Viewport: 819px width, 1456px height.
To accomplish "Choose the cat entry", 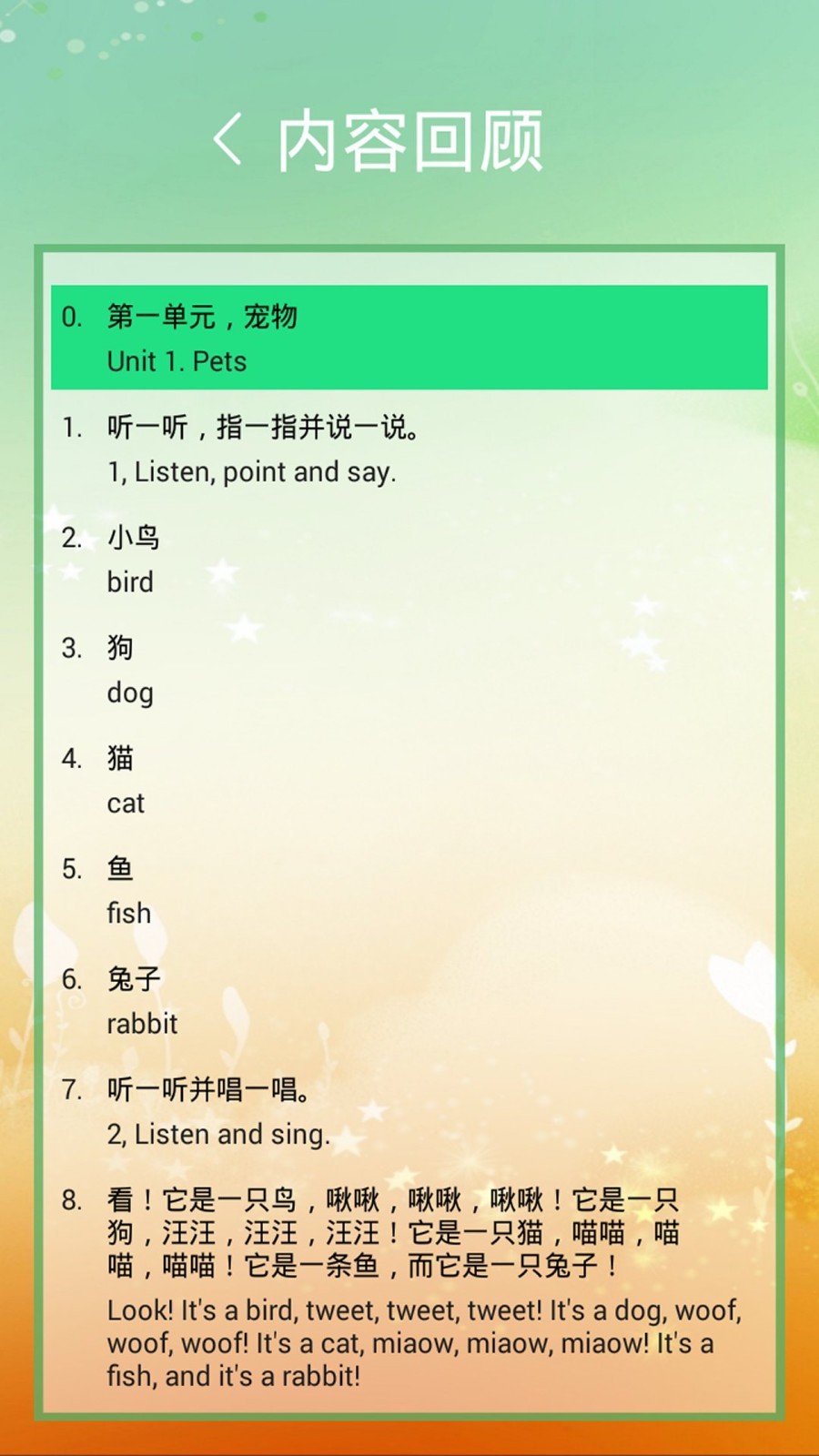I will click(x=409, y=780).
